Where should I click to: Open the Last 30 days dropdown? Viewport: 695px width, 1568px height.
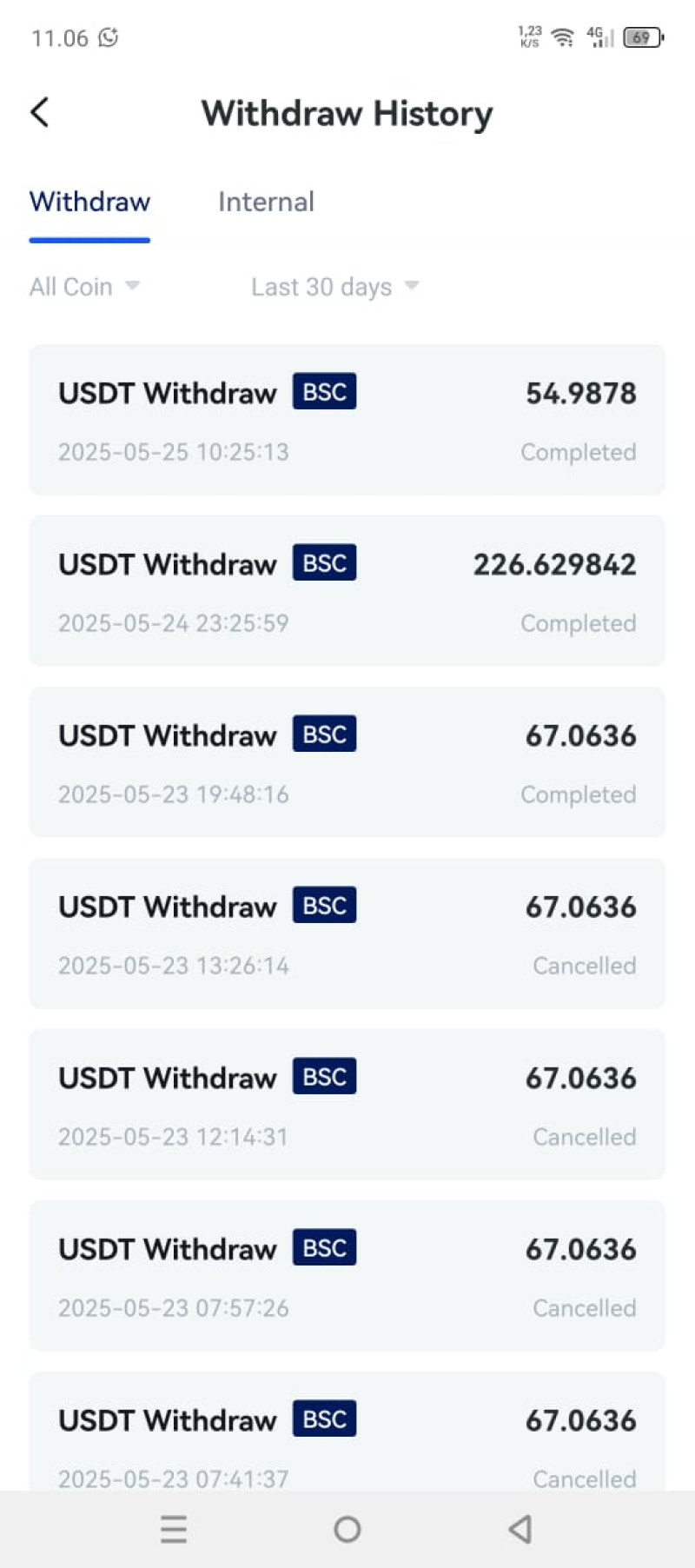tap(334, 287)
